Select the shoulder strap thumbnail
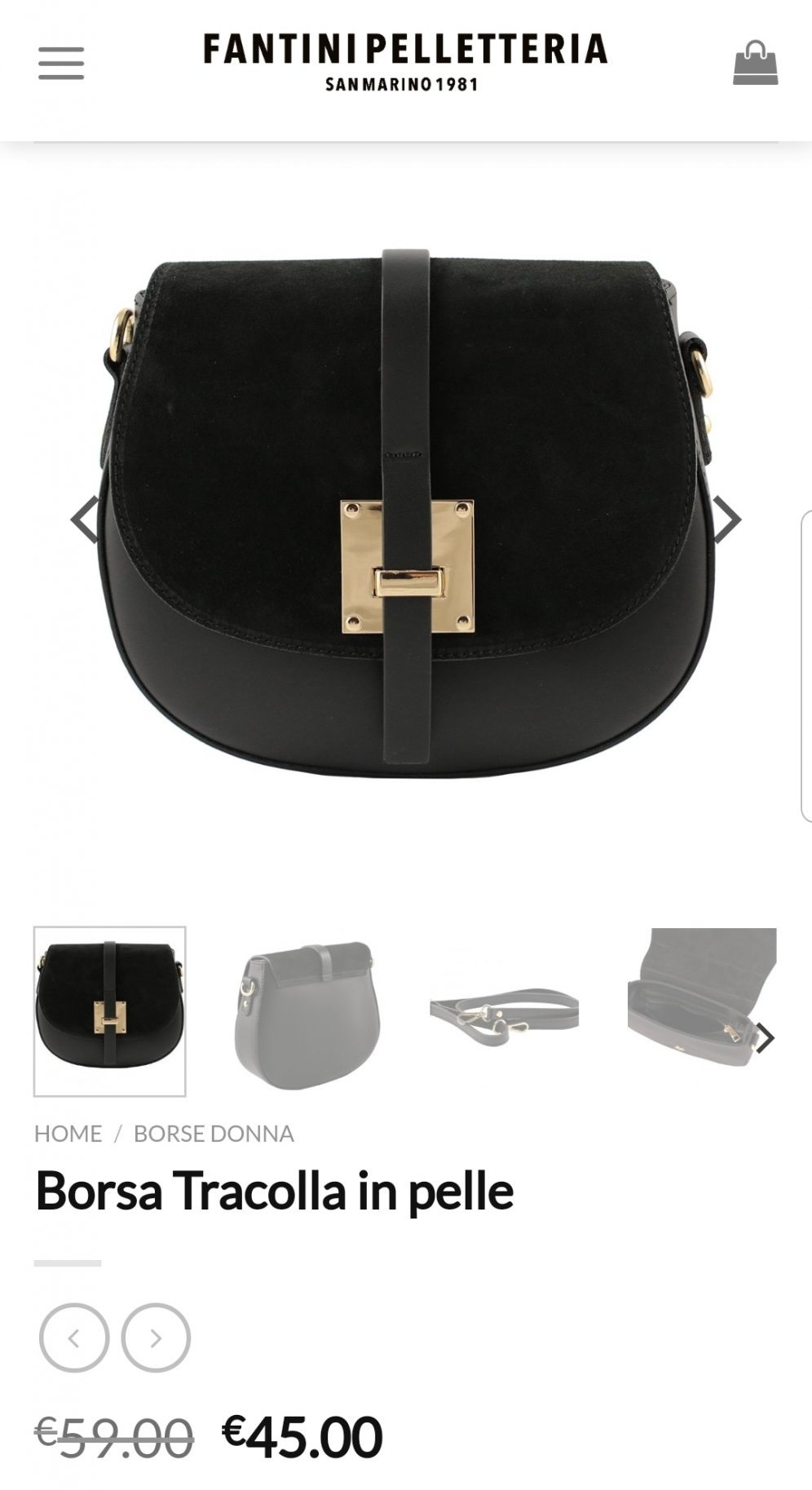This screenshot has width=812, height=1490. click(504, 1011)
